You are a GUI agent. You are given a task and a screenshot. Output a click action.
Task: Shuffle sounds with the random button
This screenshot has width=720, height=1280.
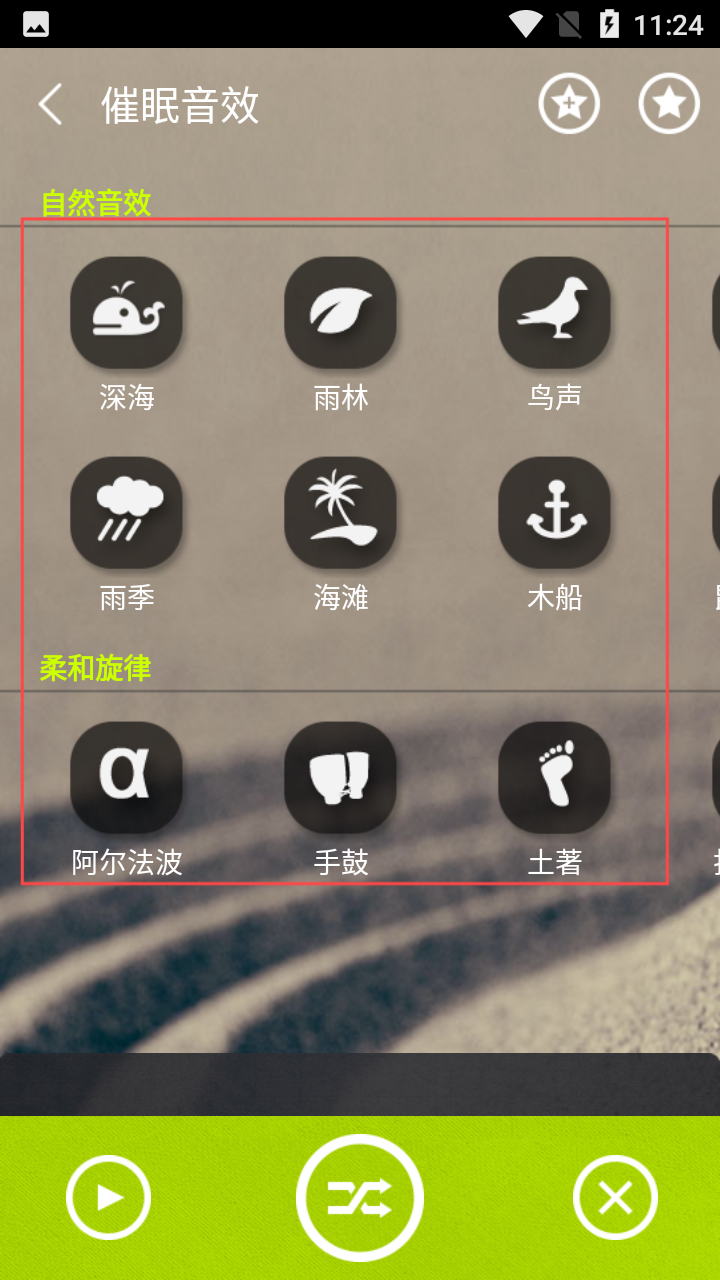click(x=360, y=1197)
